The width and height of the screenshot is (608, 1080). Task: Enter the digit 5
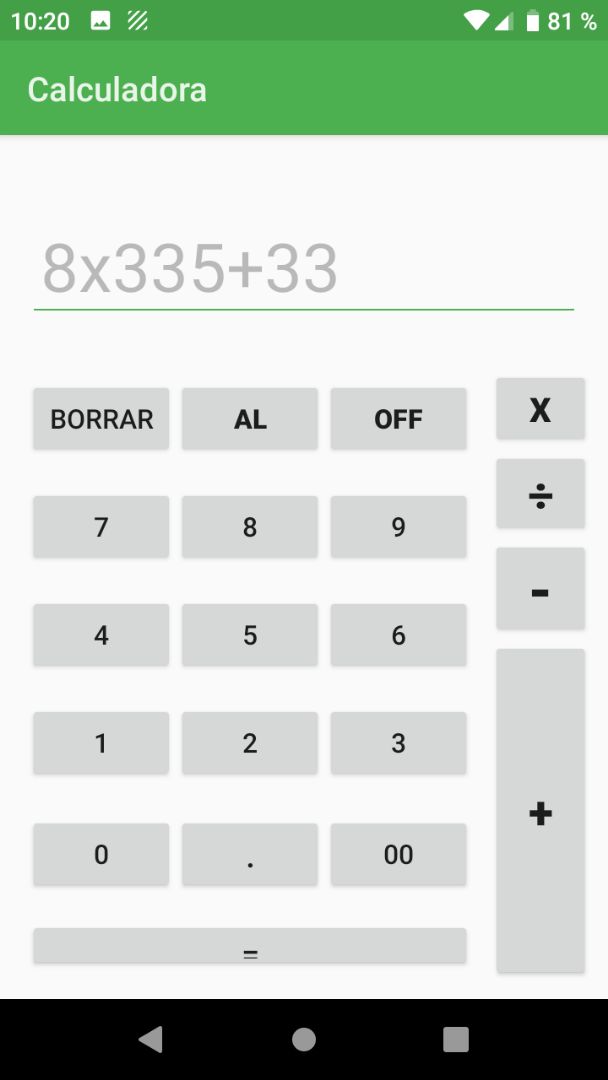250,635
